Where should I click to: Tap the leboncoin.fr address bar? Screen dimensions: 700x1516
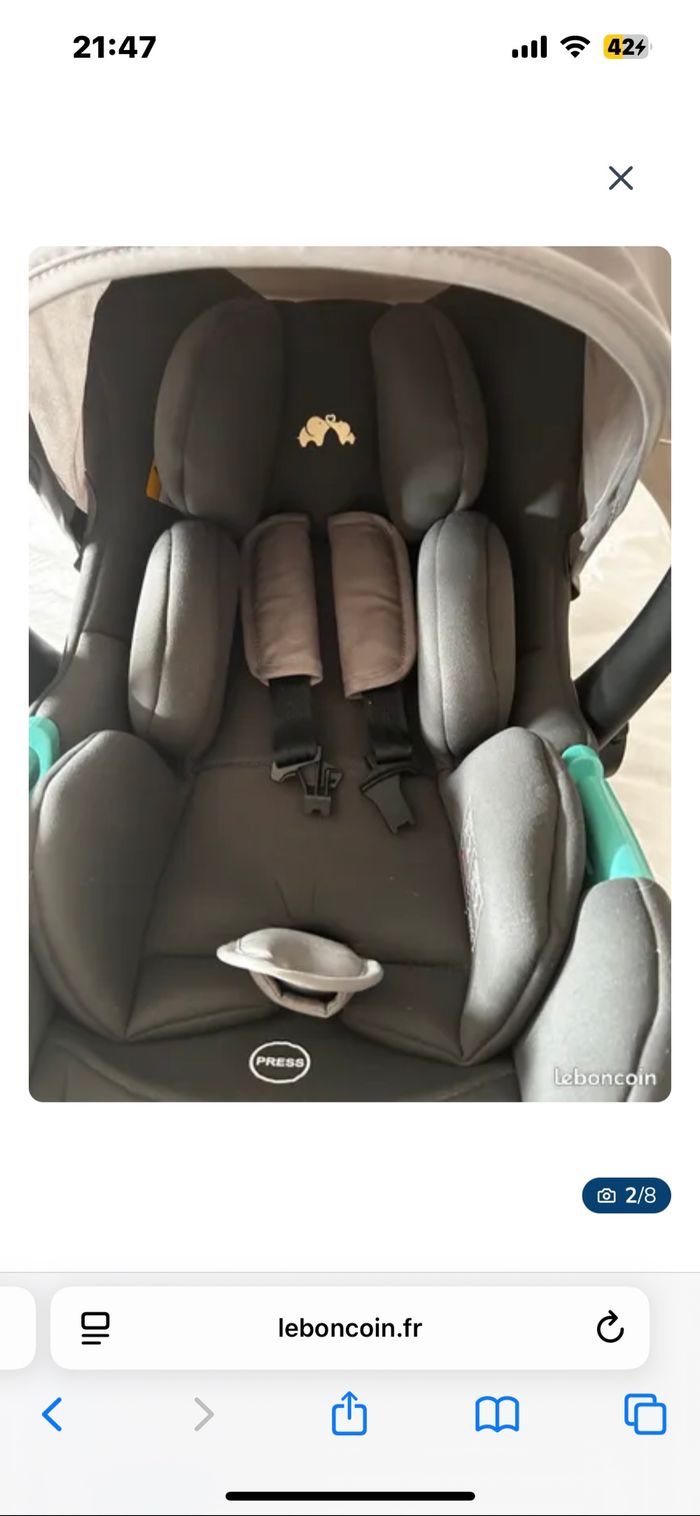click(350, 1328)
